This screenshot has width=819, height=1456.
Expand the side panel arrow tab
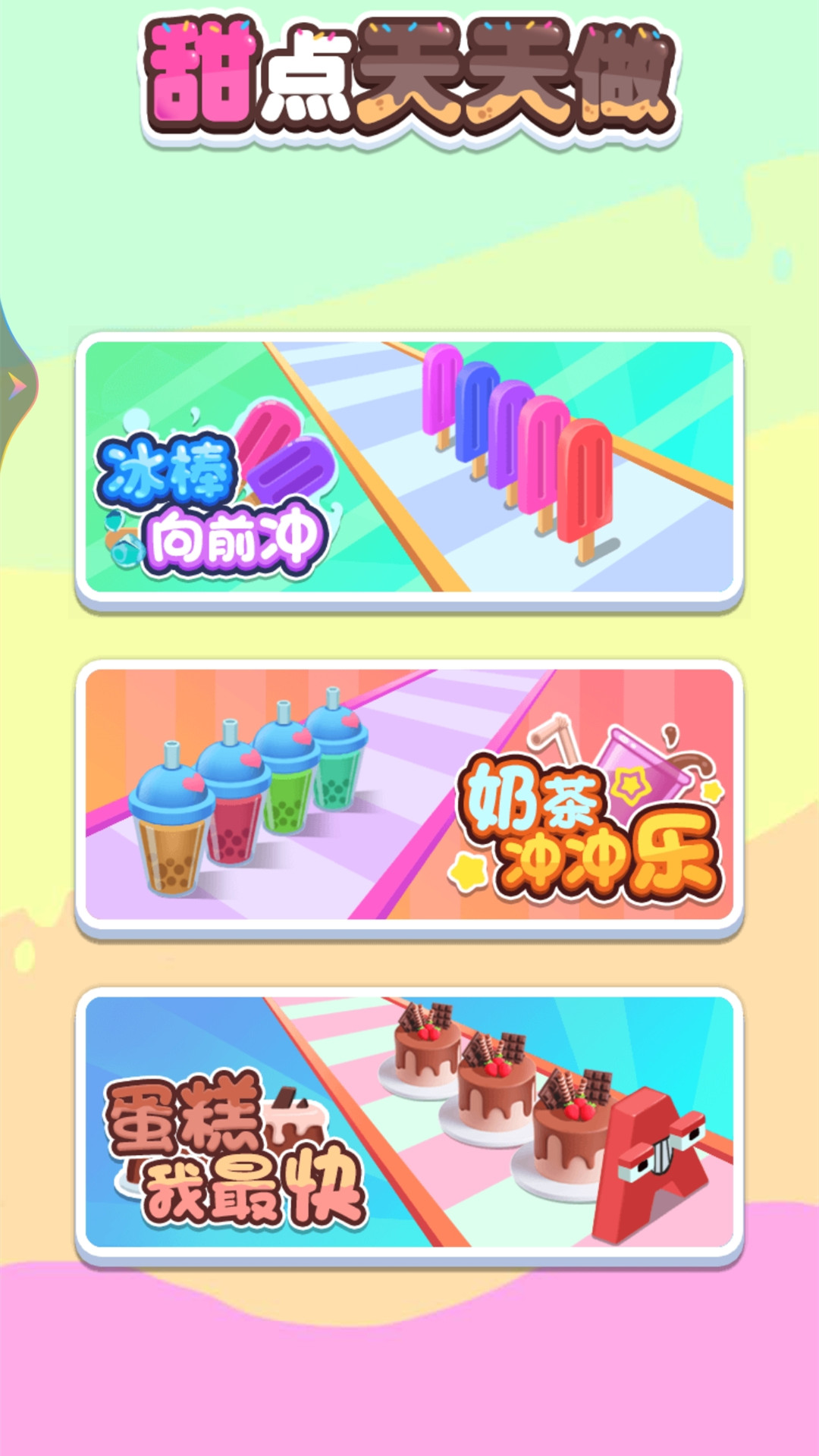click(x=17, y=386)
